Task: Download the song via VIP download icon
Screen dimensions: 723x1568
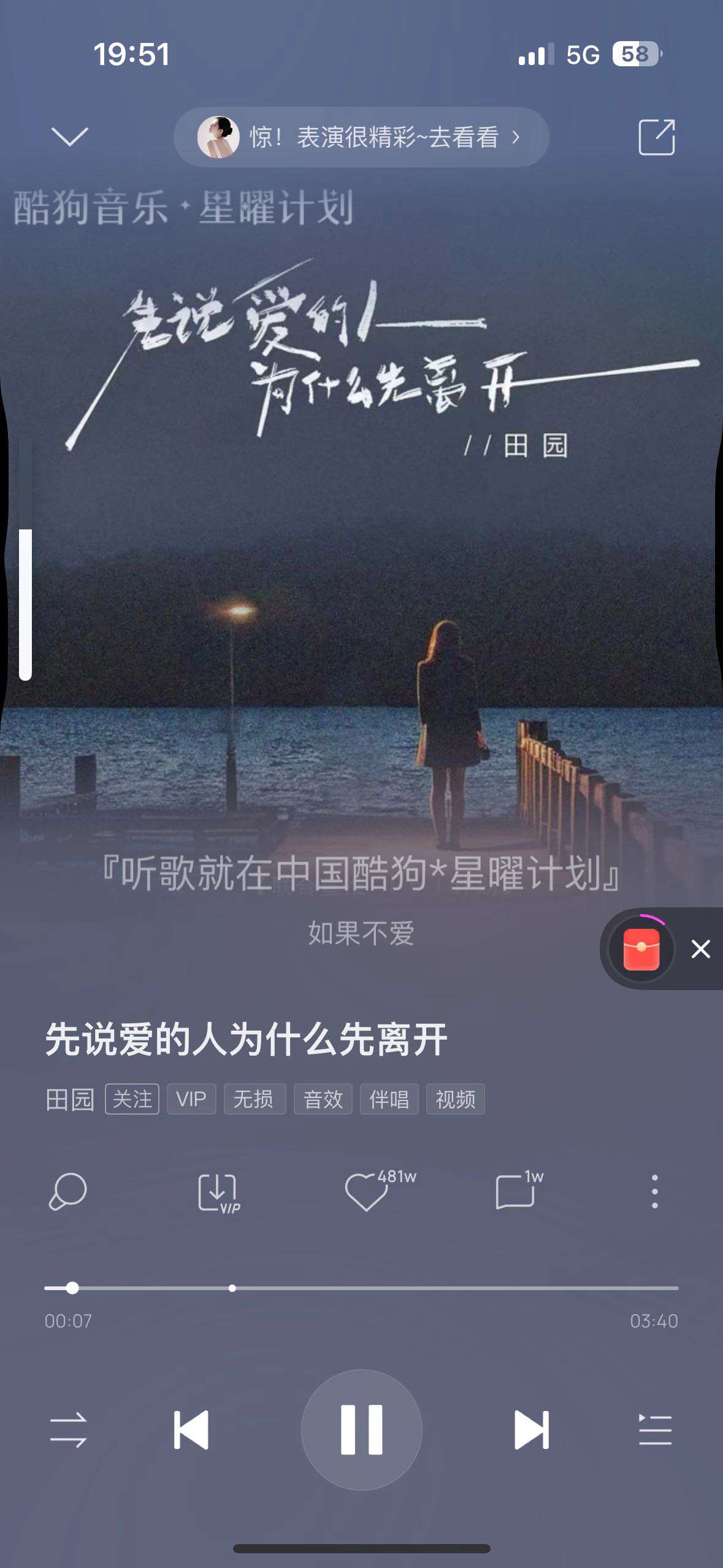Action: point(218,1192)
